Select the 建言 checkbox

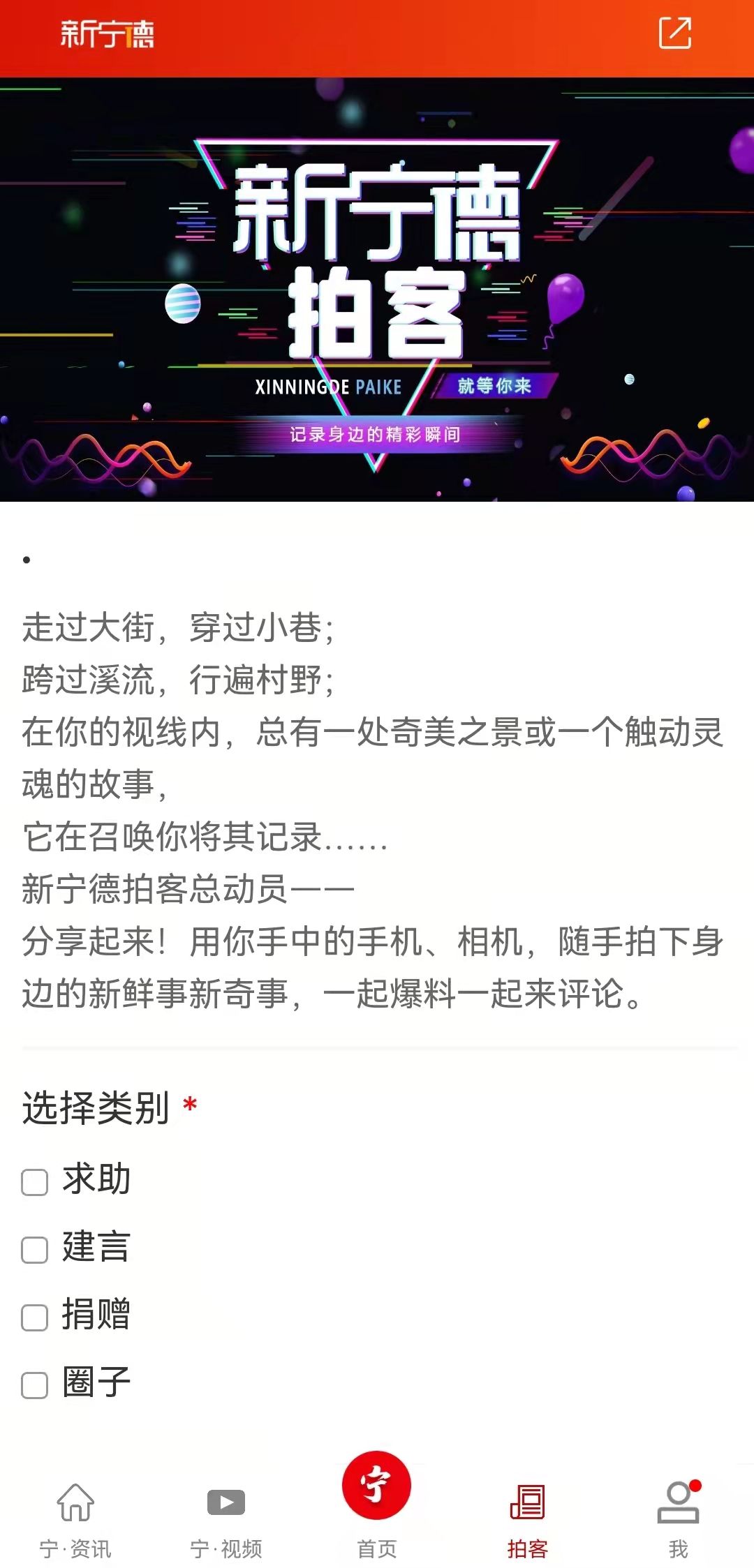pyautogui.click(x=35, y=1250)
